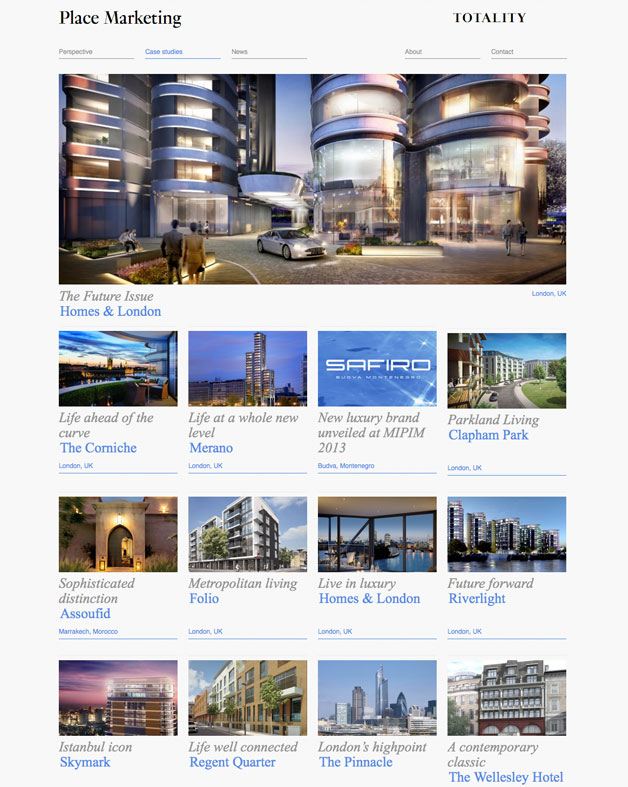The height and width of the screenshot is (787, 628).
Task: View the Merano tower thumbnail
Action: (x=247, y=368)
